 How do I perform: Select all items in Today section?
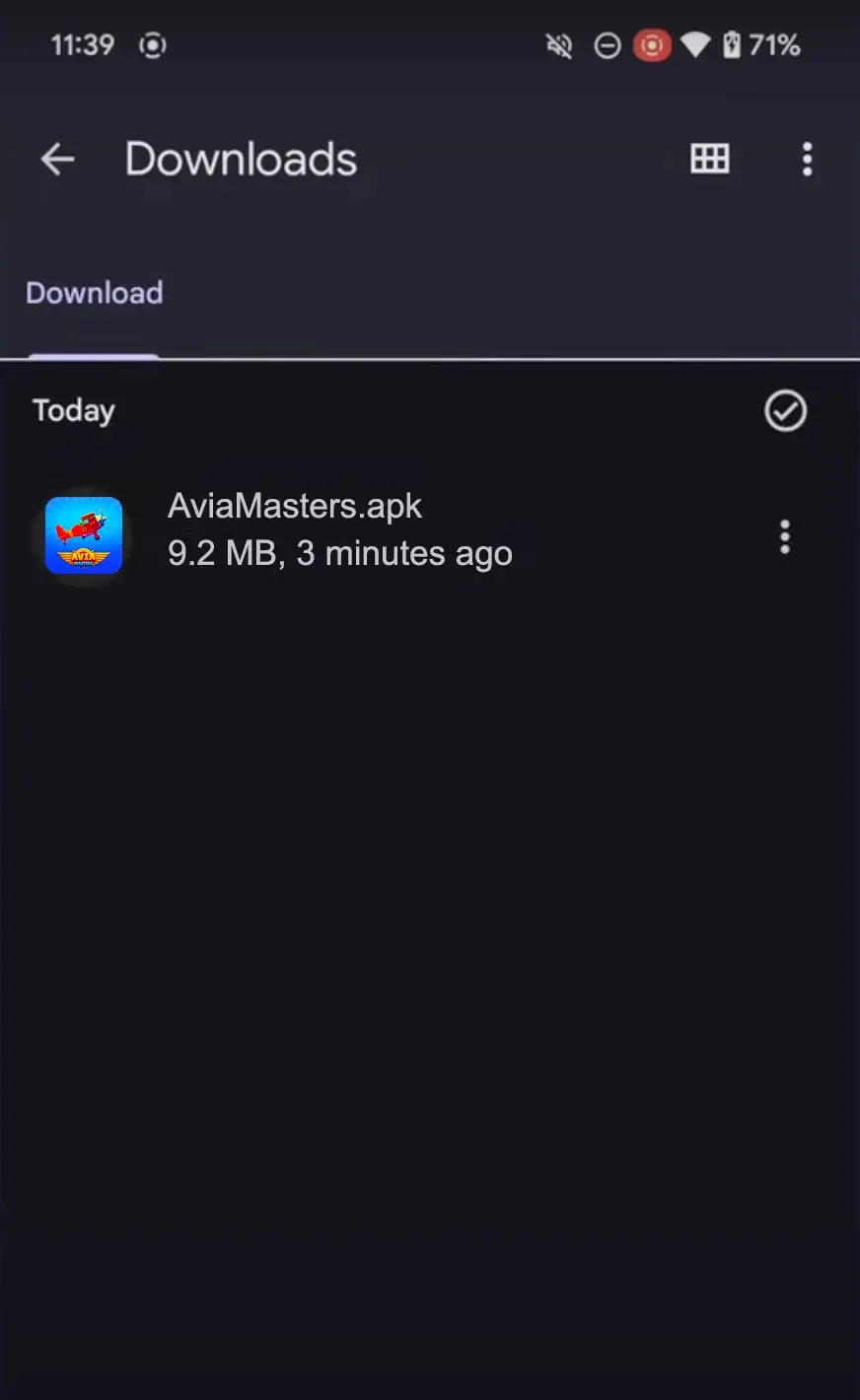pos(784,410)
